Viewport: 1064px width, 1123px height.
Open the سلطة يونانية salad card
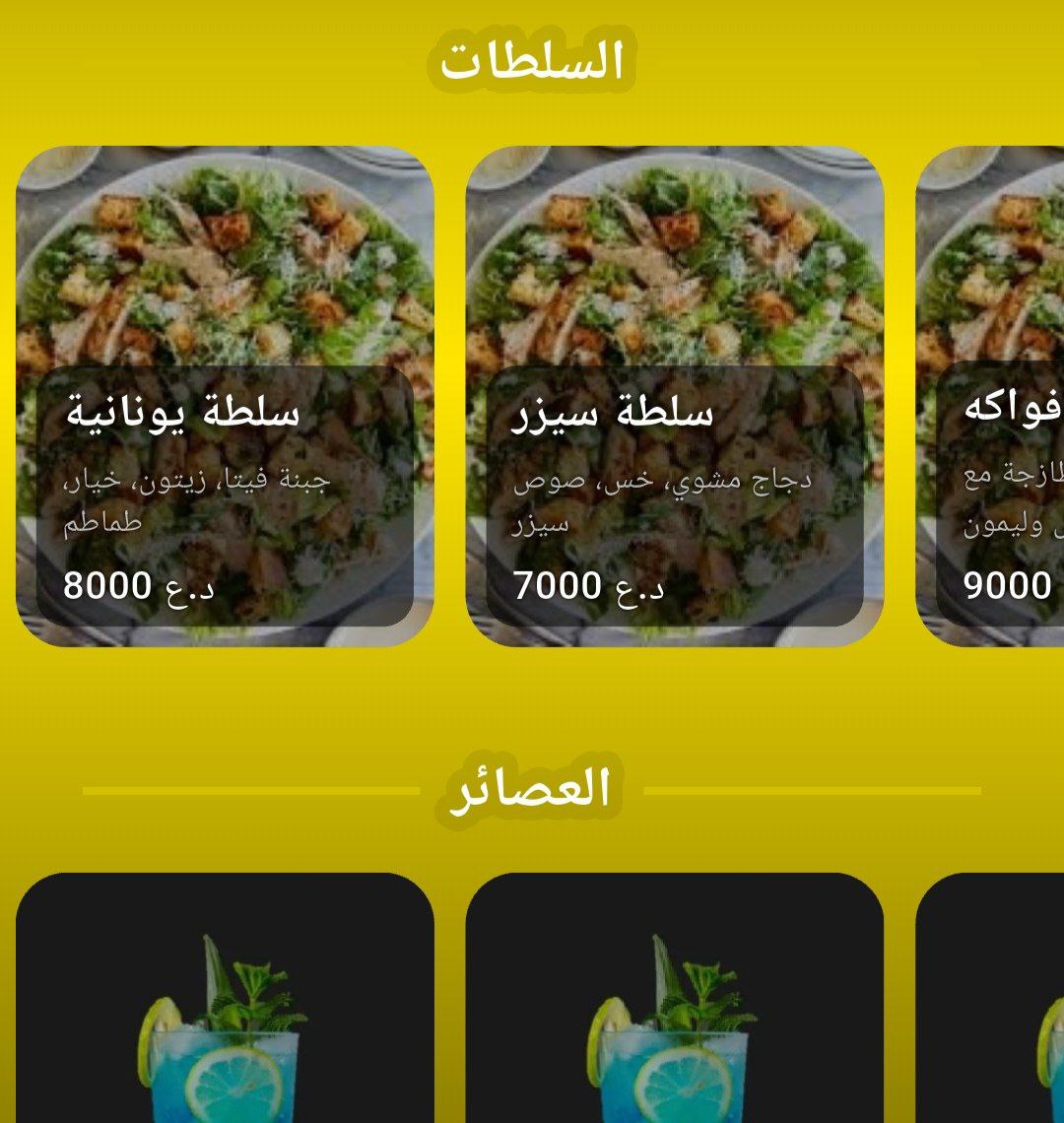pos(225,396)
